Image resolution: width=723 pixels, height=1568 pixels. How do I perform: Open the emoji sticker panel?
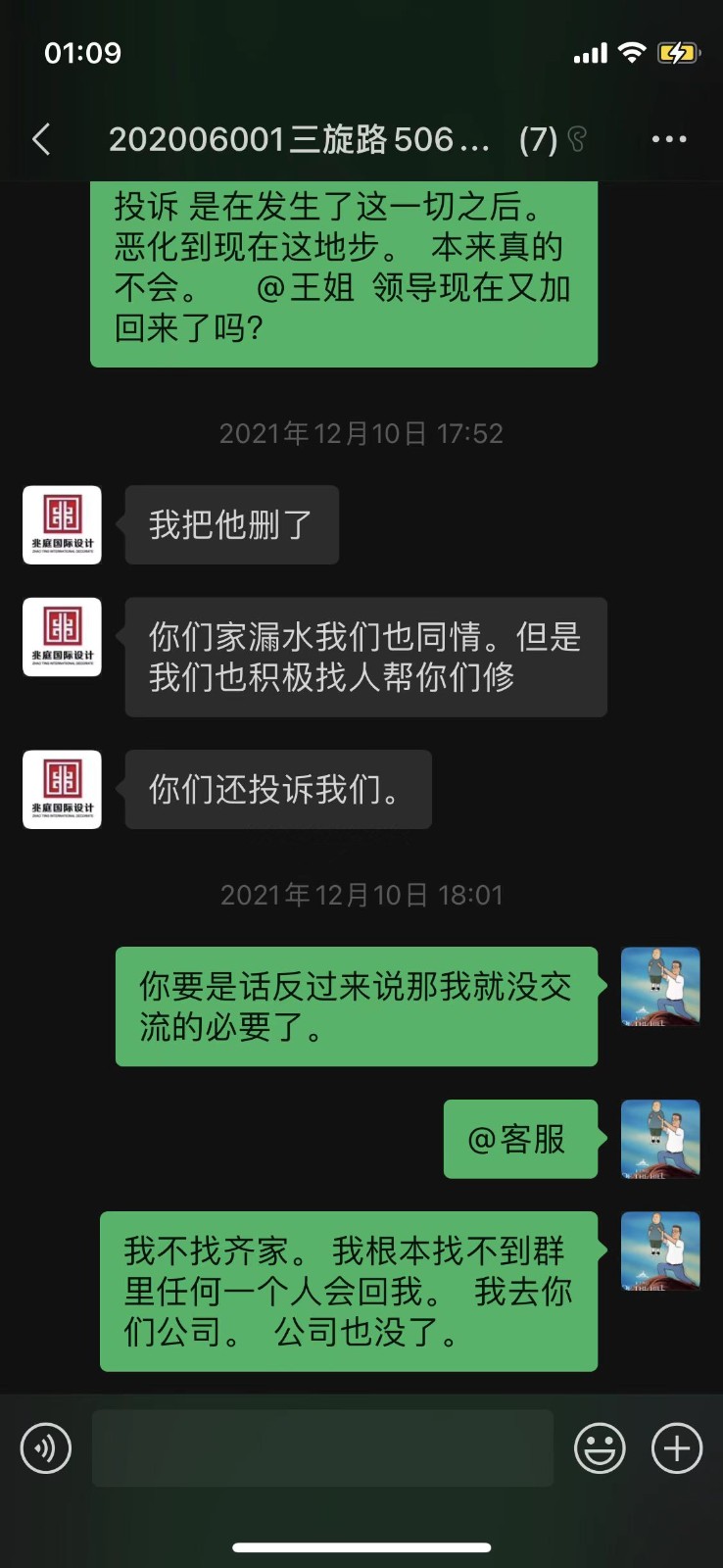point(600,1448)
